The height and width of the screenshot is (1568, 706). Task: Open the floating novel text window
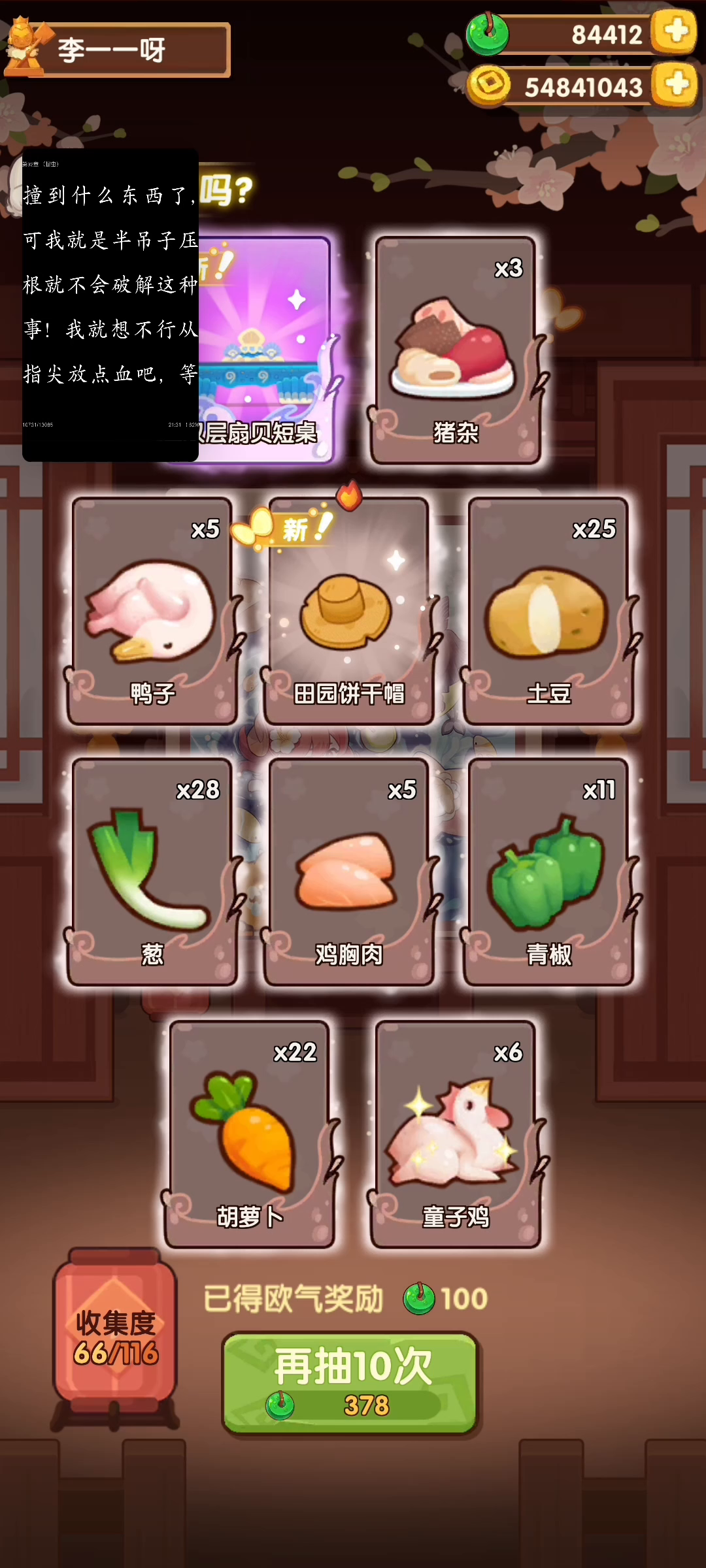pos(110,305)
